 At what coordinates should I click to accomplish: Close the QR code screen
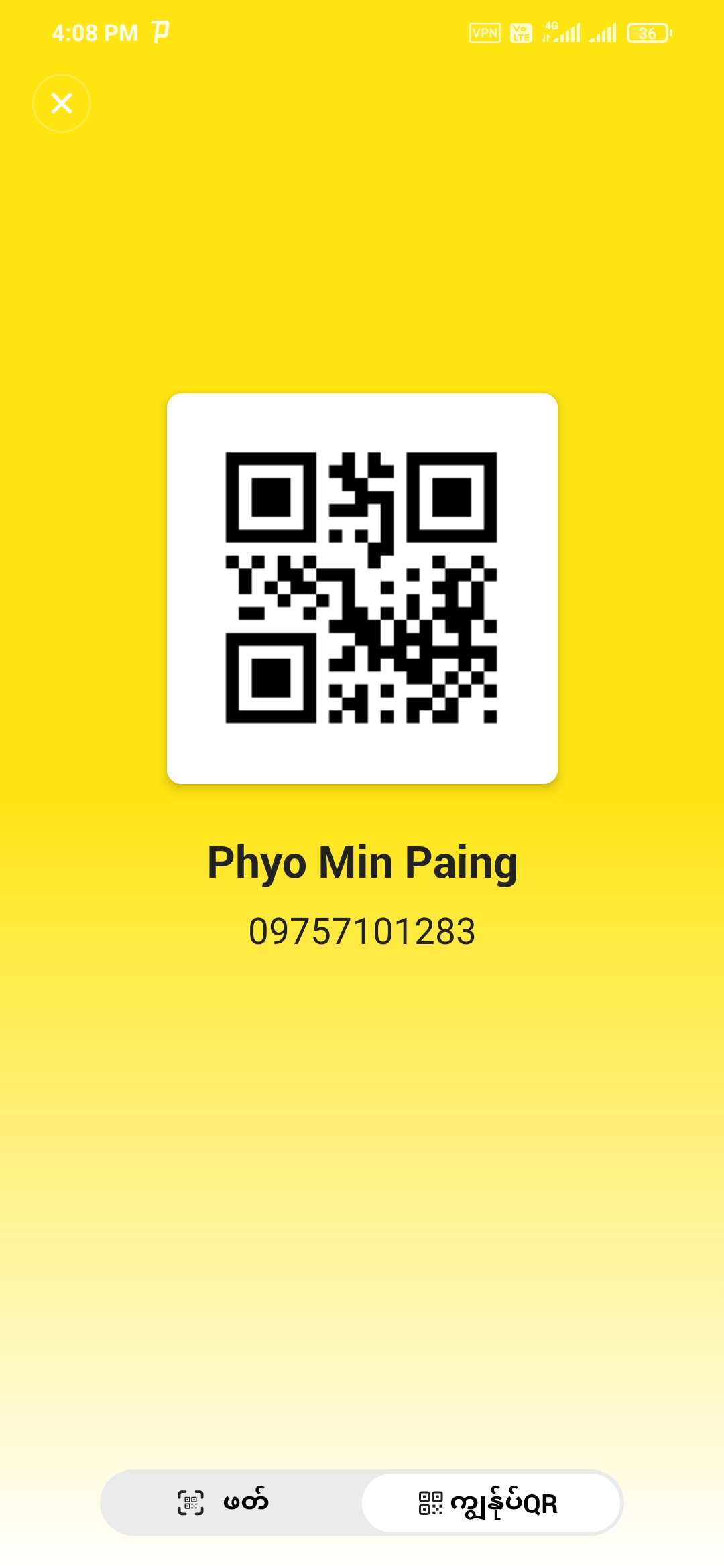62,103
